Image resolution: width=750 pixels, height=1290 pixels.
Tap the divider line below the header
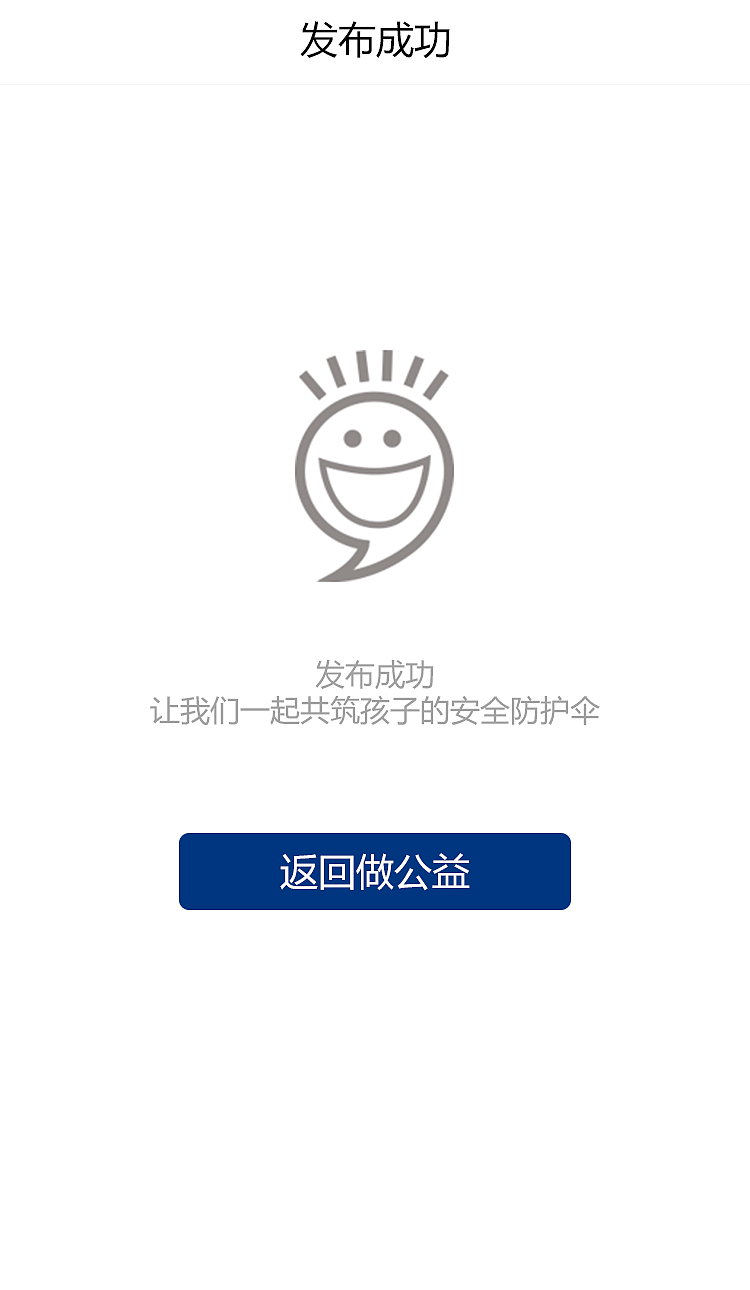375,86
